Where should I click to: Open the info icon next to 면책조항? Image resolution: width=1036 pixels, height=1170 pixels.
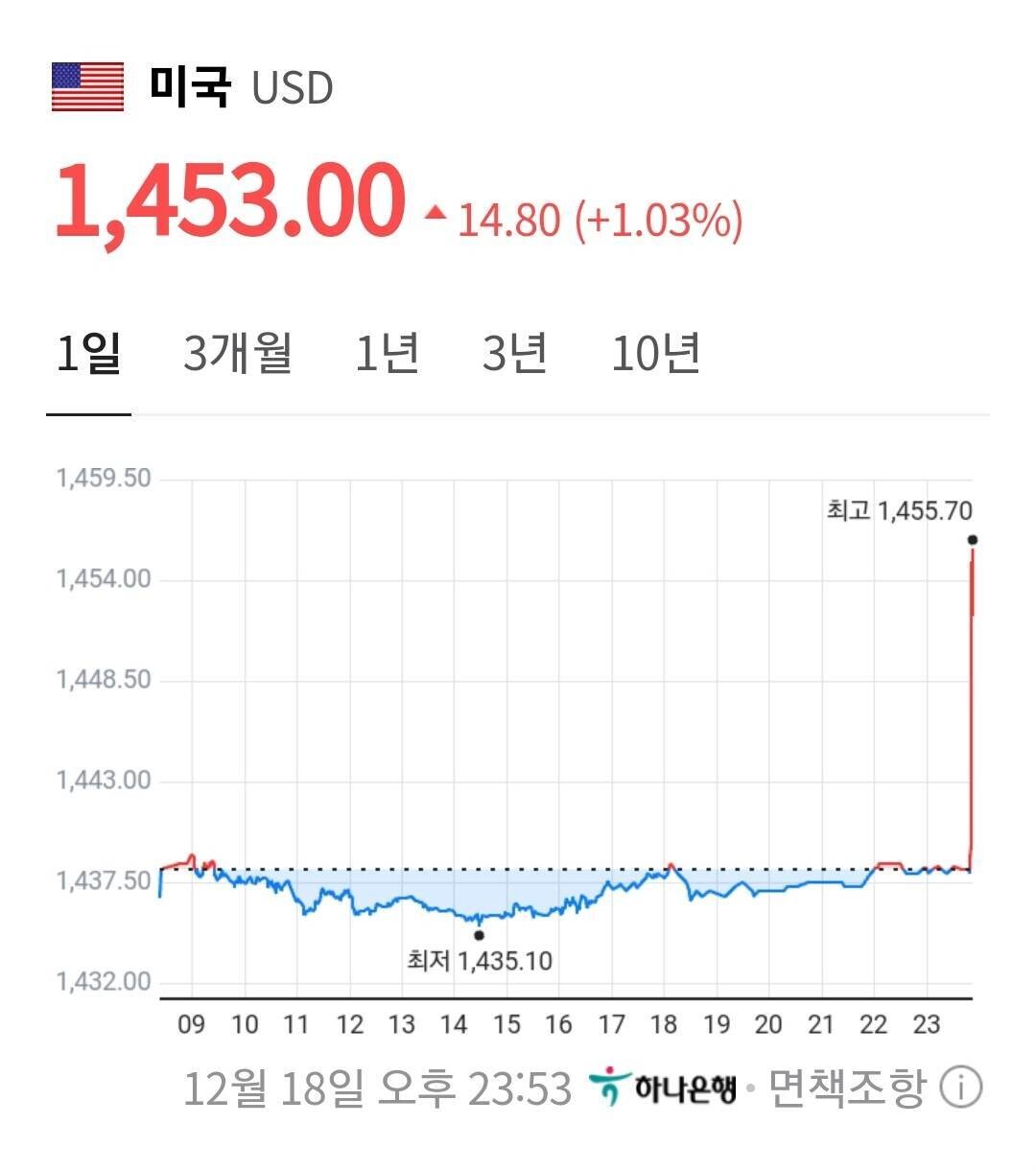(959, 1084)
